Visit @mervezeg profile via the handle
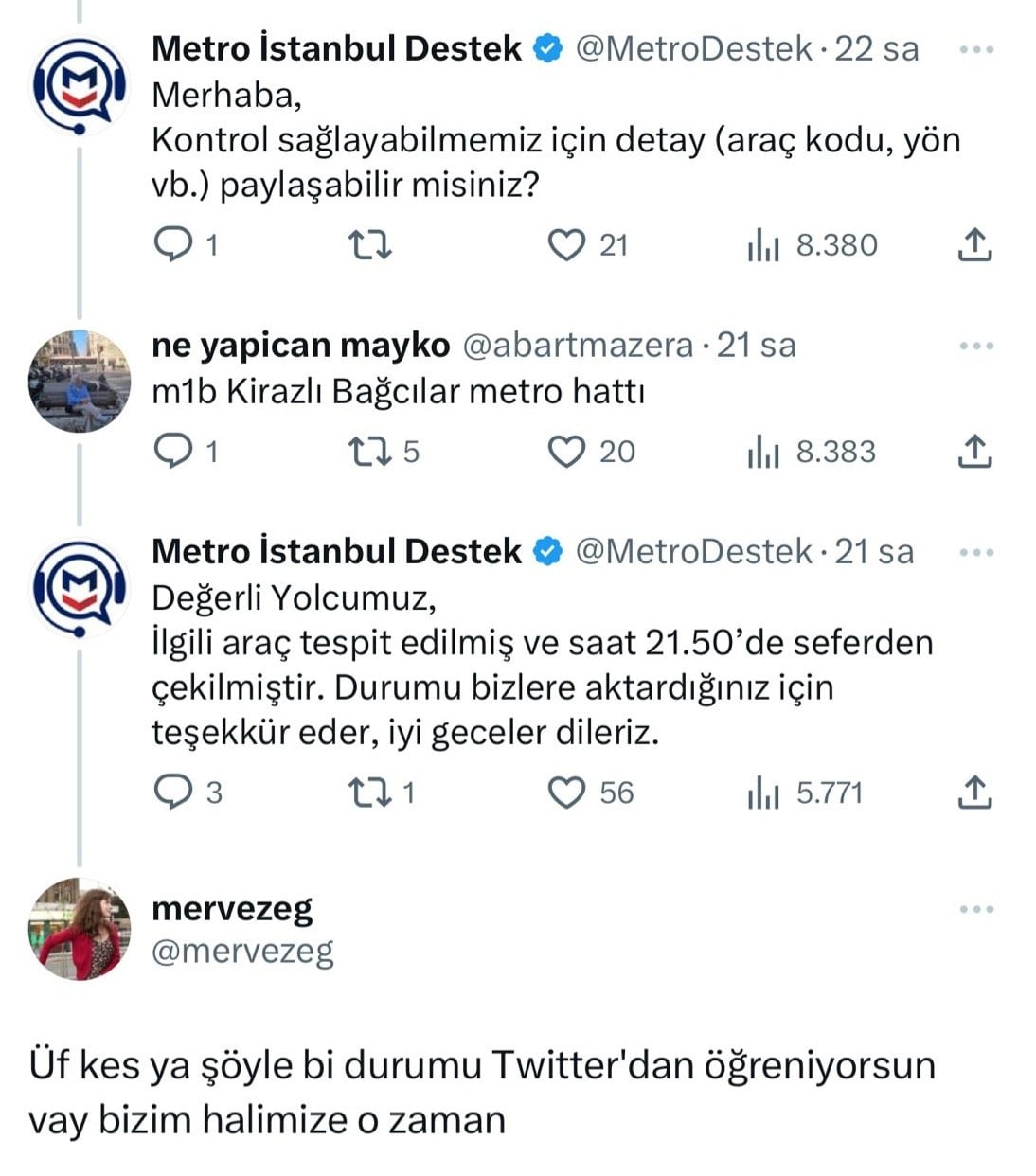Viewport: 1036px width, 1176px height. point(242,952)
